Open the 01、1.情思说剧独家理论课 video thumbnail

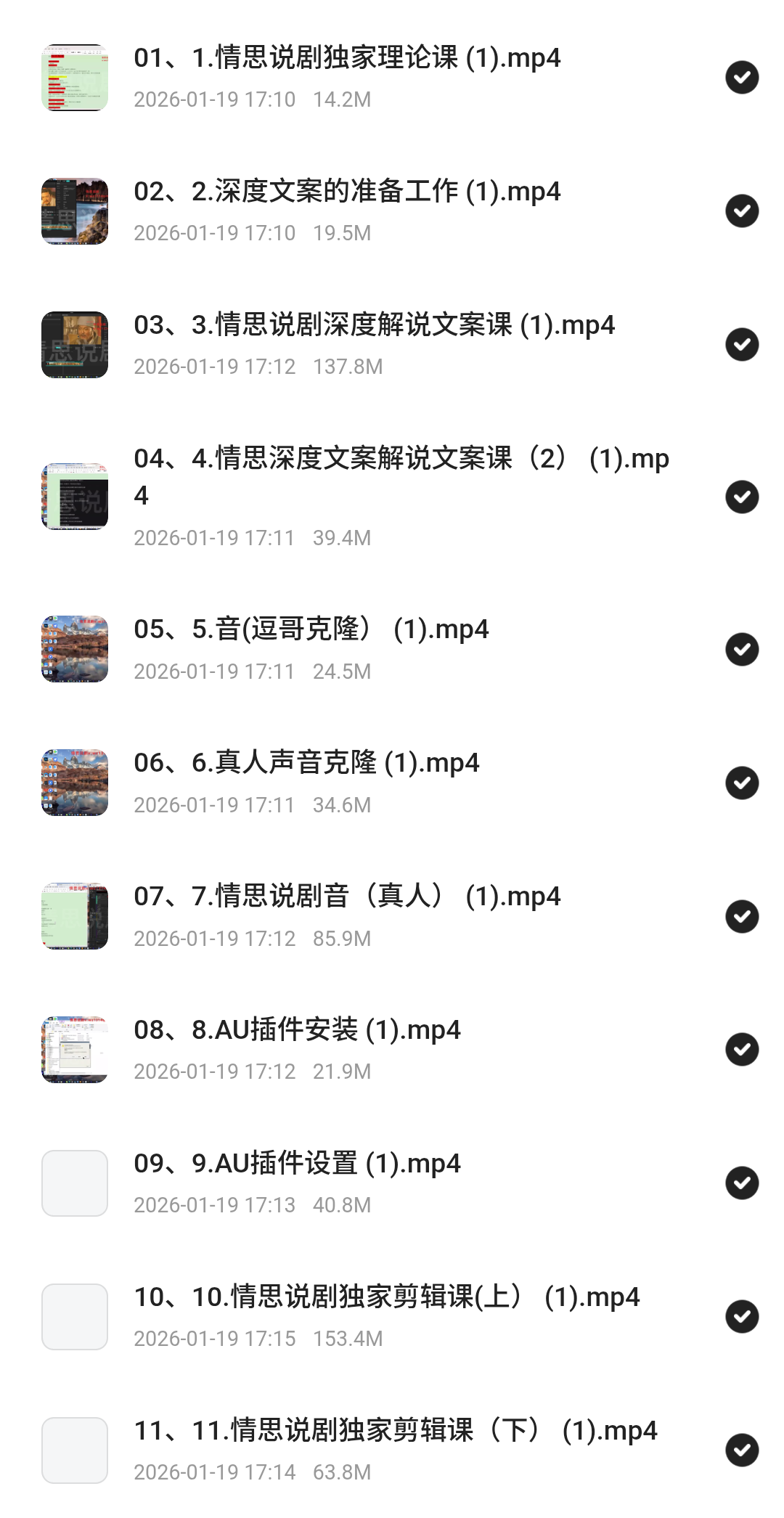click(x=75, y=78)
